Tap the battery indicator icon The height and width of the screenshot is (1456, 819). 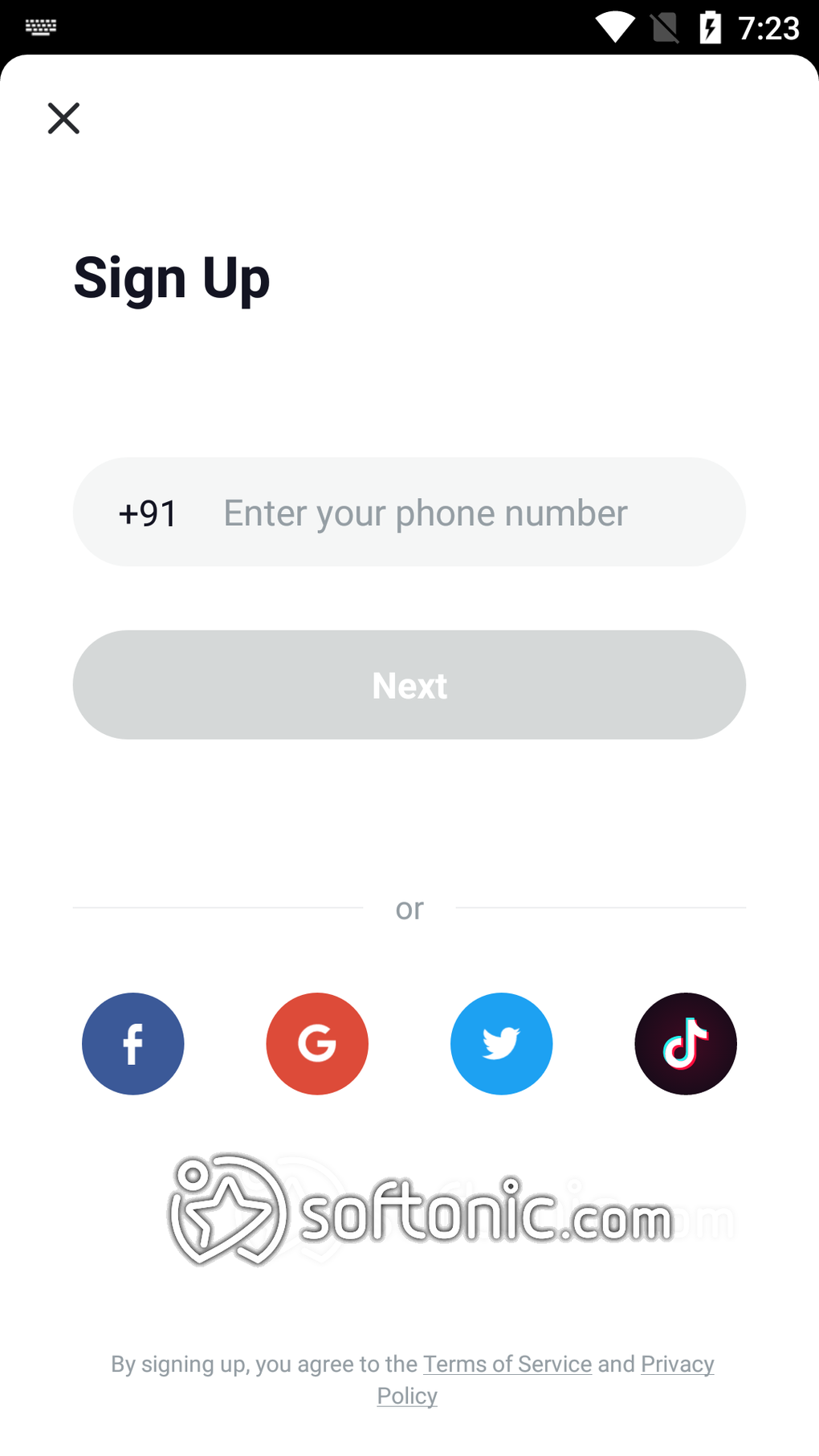[x=710, y=27]
